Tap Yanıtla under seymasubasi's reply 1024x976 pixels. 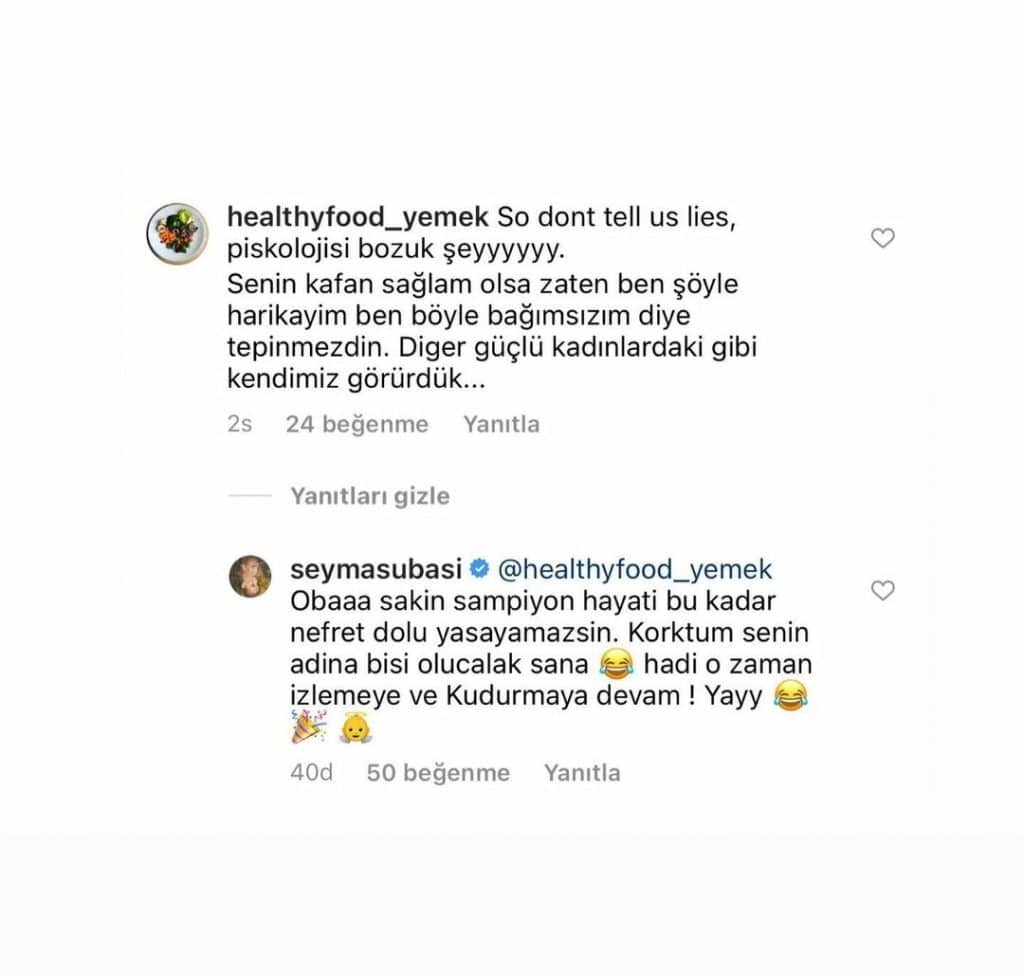pos(582,773)
